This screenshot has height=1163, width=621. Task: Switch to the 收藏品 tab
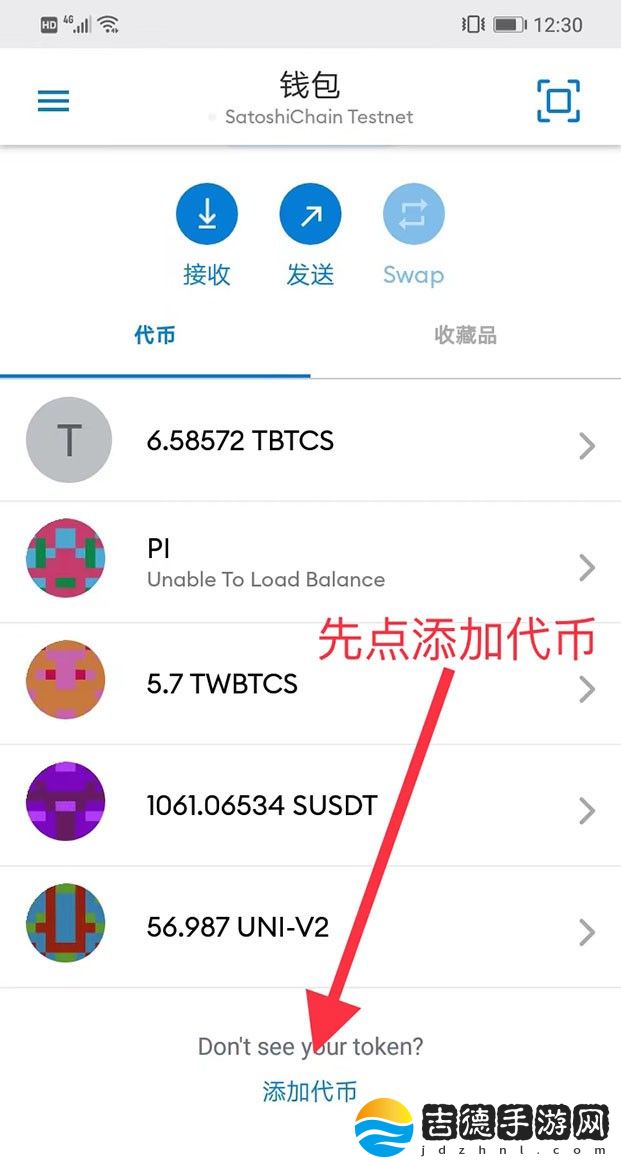tap(466, 335)
